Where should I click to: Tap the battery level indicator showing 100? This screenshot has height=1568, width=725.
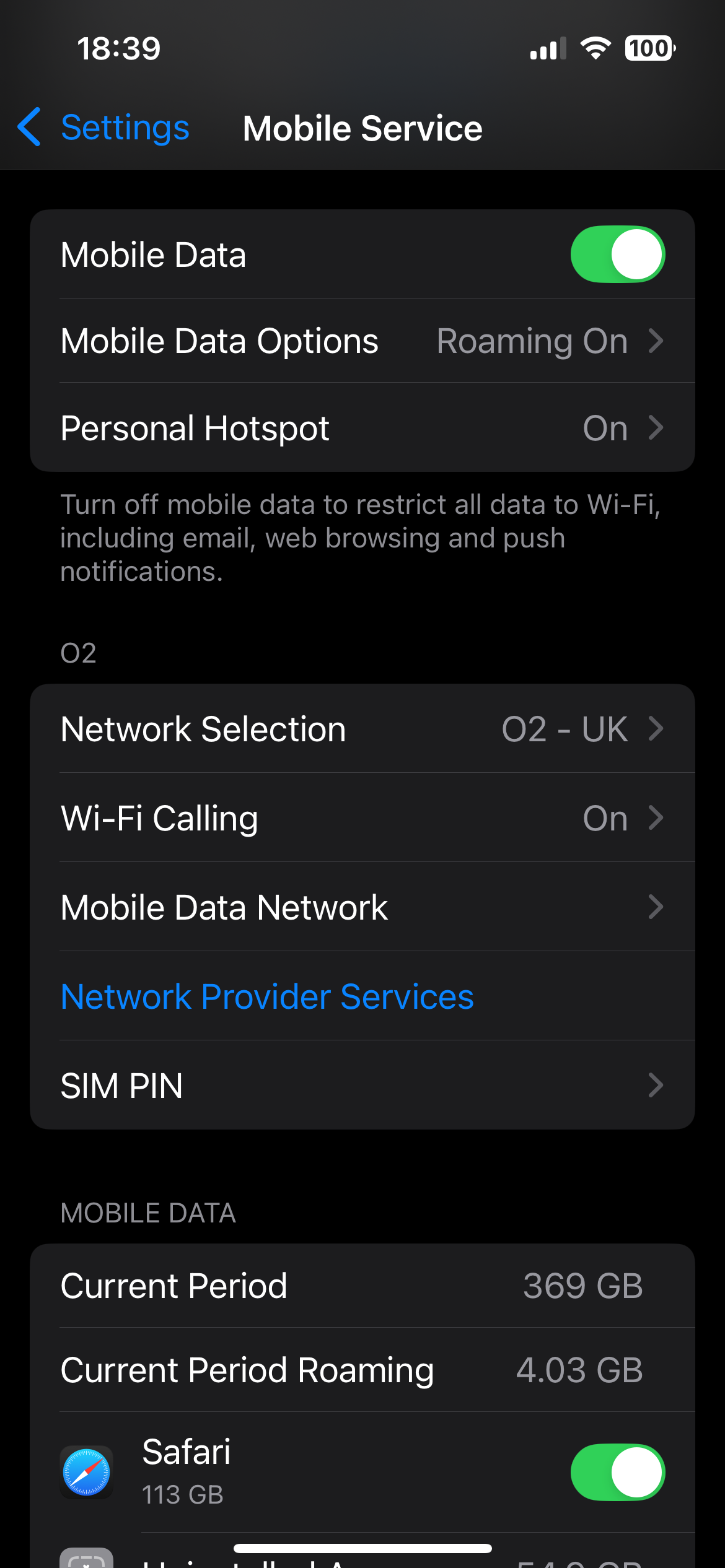click(x=647, y=48)
